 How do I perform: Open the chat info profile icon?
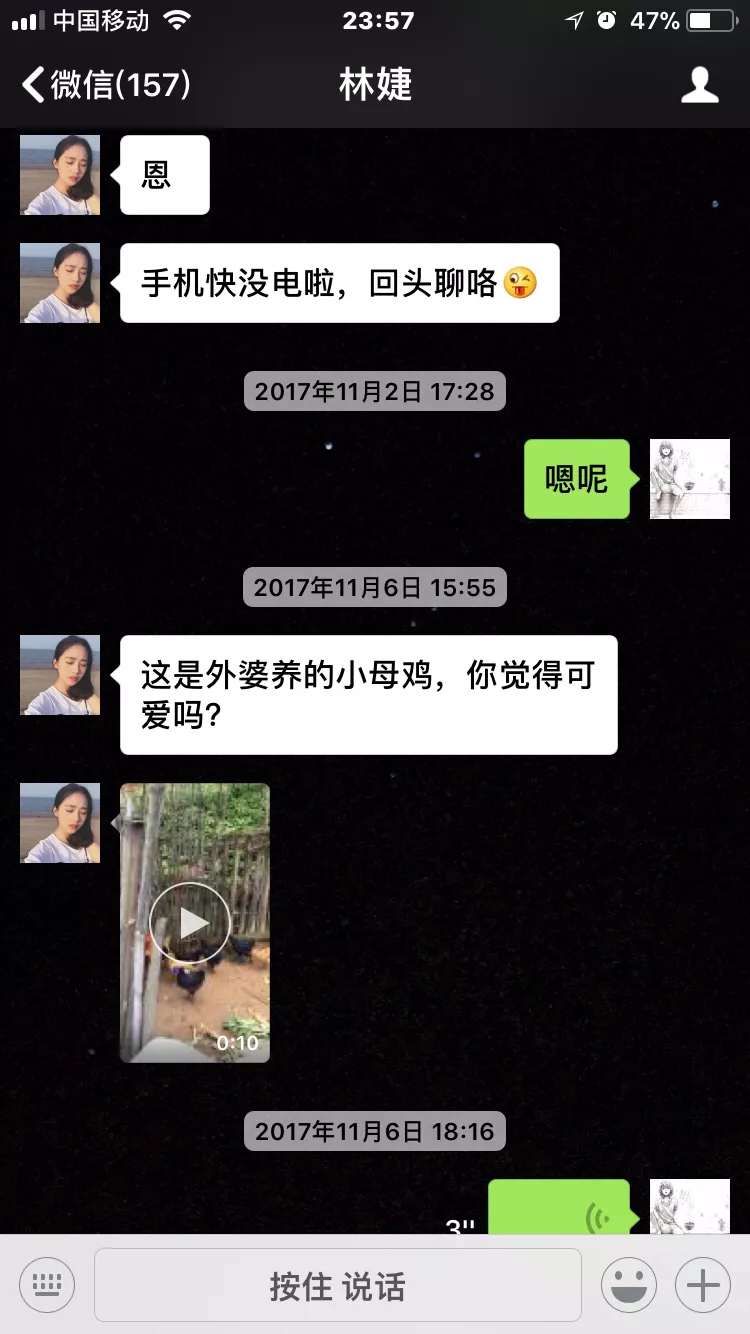(x=699, y=85)
